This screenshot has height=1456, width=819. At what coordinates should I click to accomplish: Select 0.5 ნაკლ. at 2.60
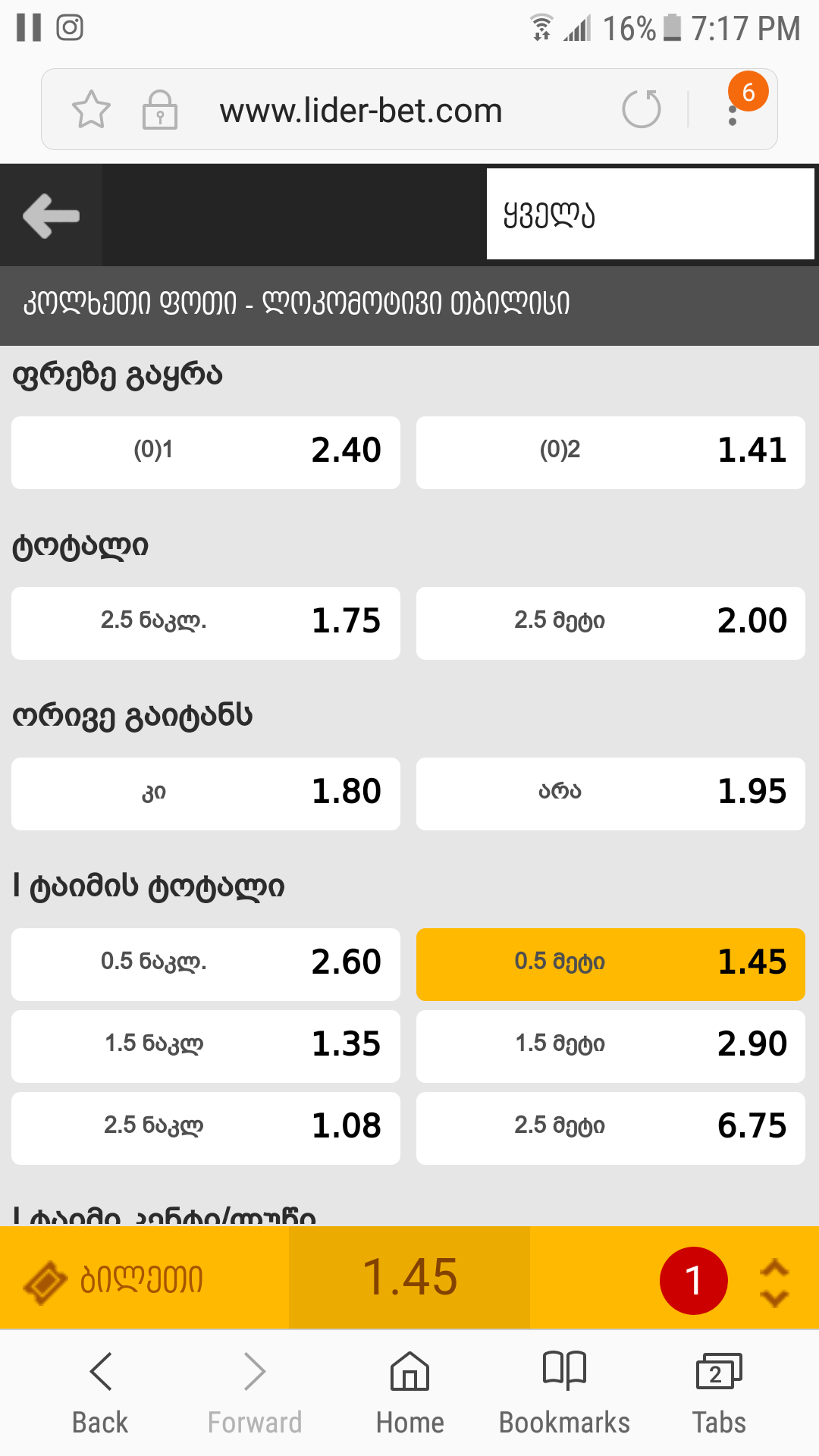click(x=206, y=964)
